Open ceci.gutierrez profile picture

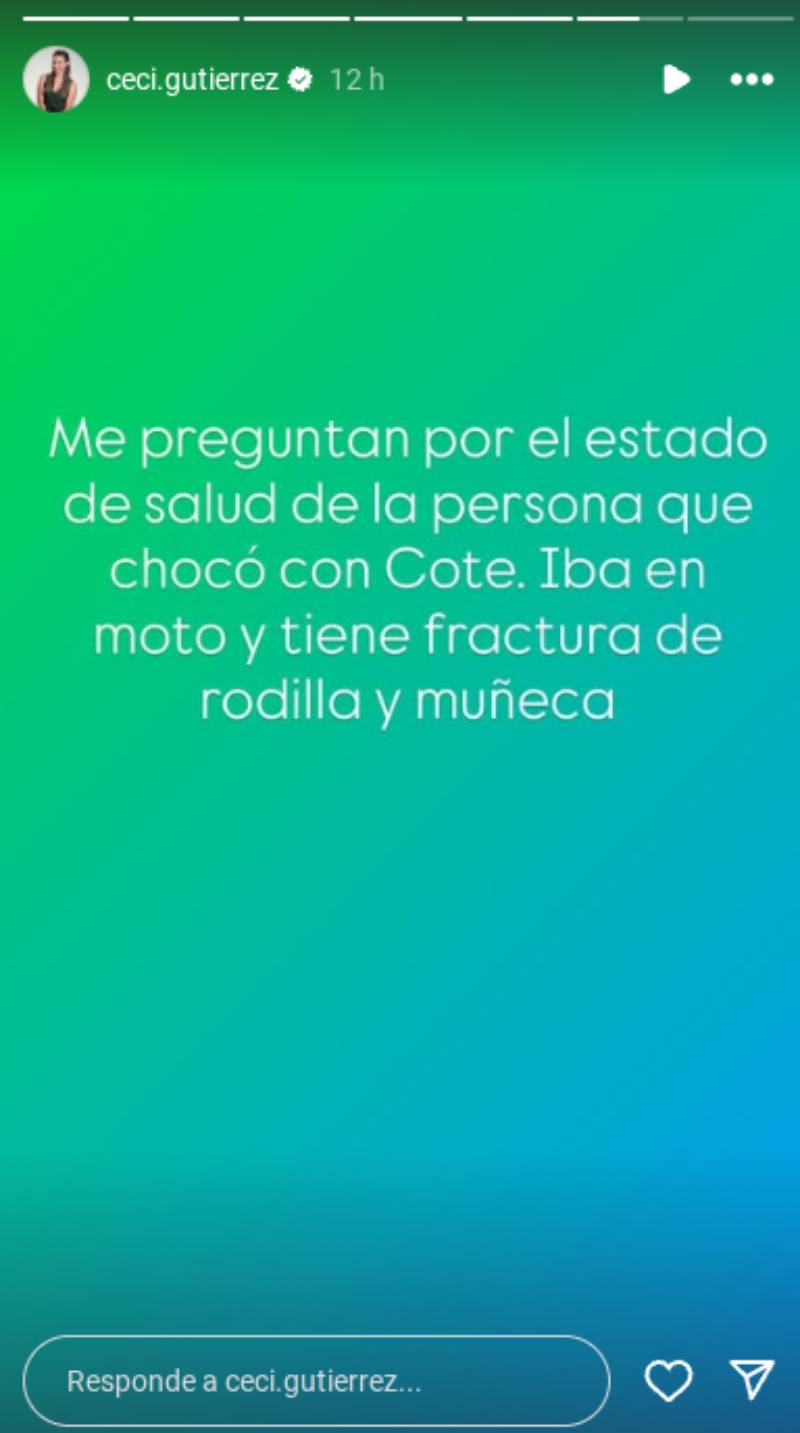[x=56, y=79]
